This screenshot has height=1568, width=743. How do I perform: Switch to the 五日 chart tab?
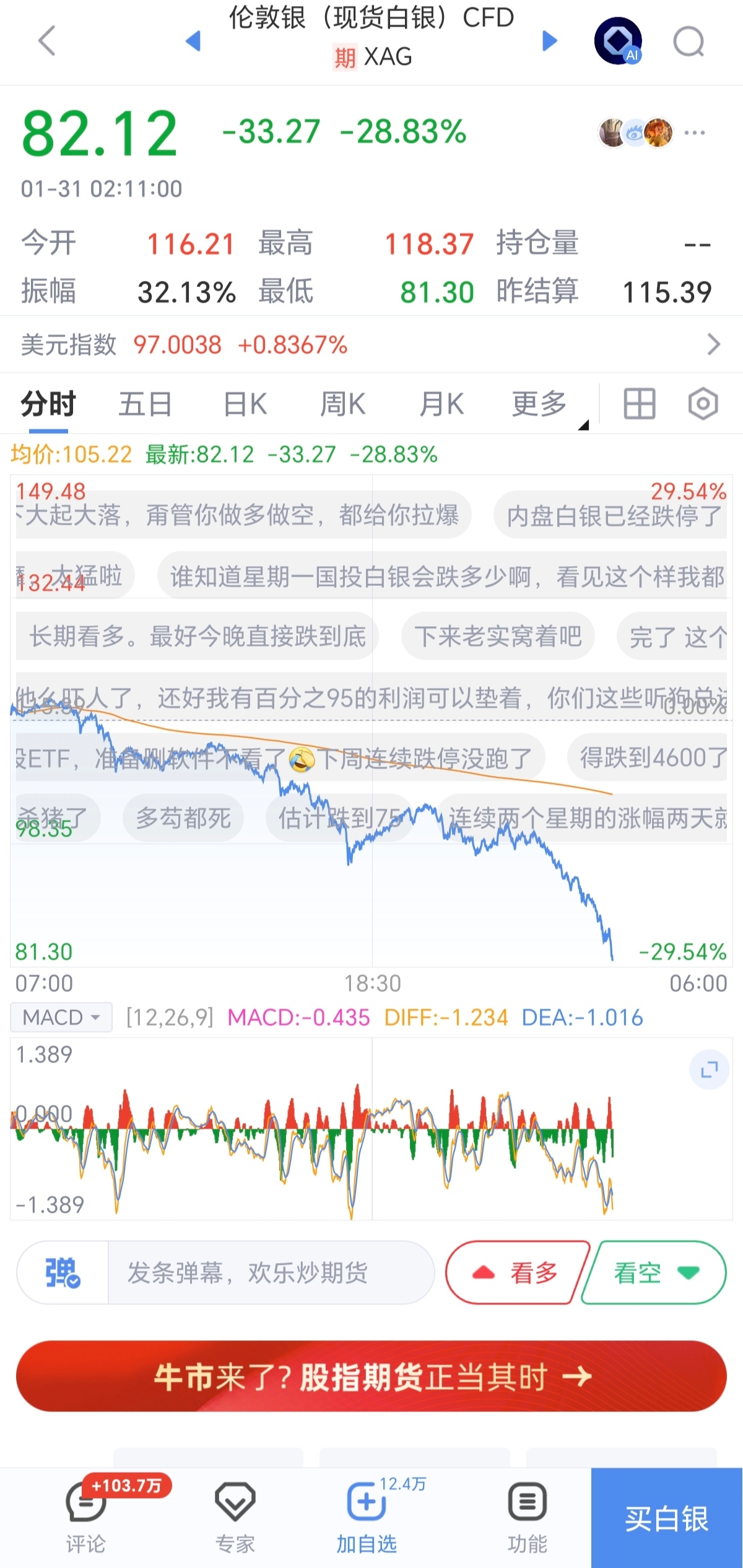[x=145, y=405]
